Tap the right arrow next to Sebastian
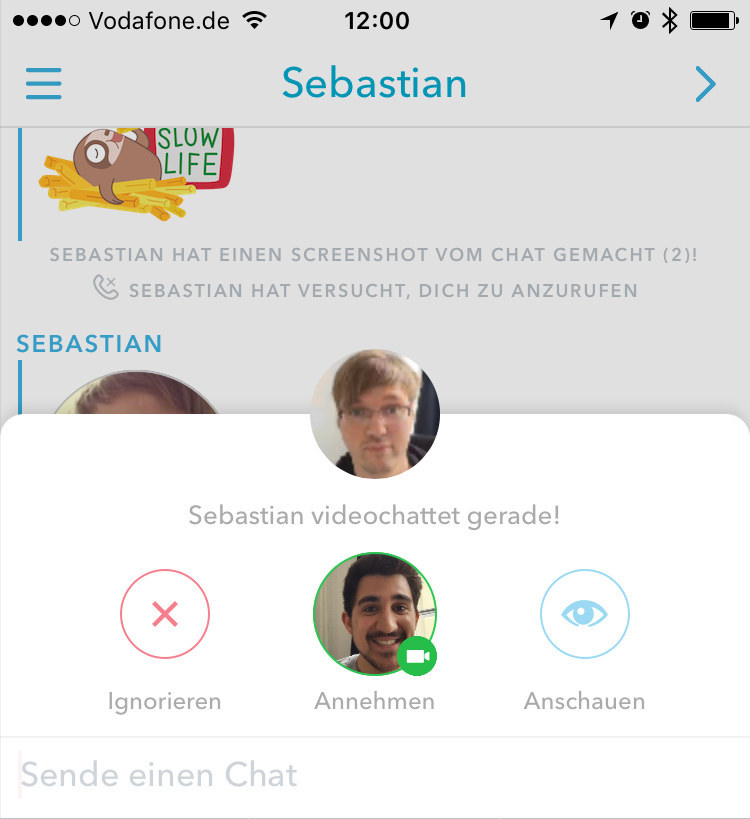 click(x=705, y=84)
